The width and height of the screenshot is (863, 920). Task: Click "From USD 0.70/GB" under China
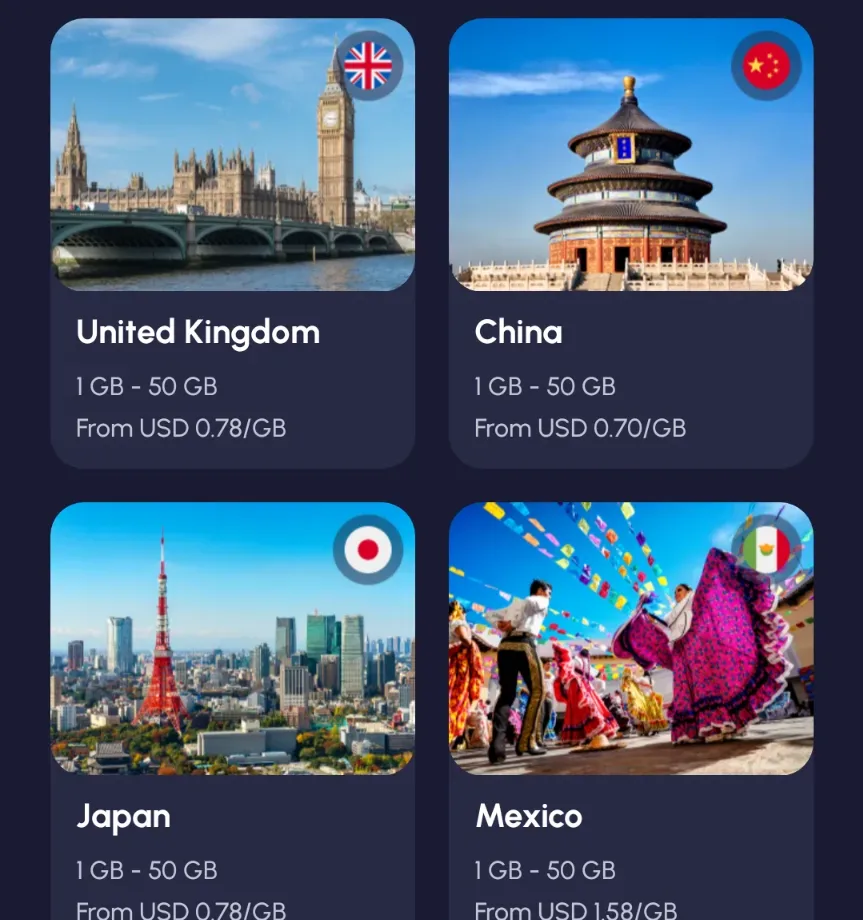point(580,428)
